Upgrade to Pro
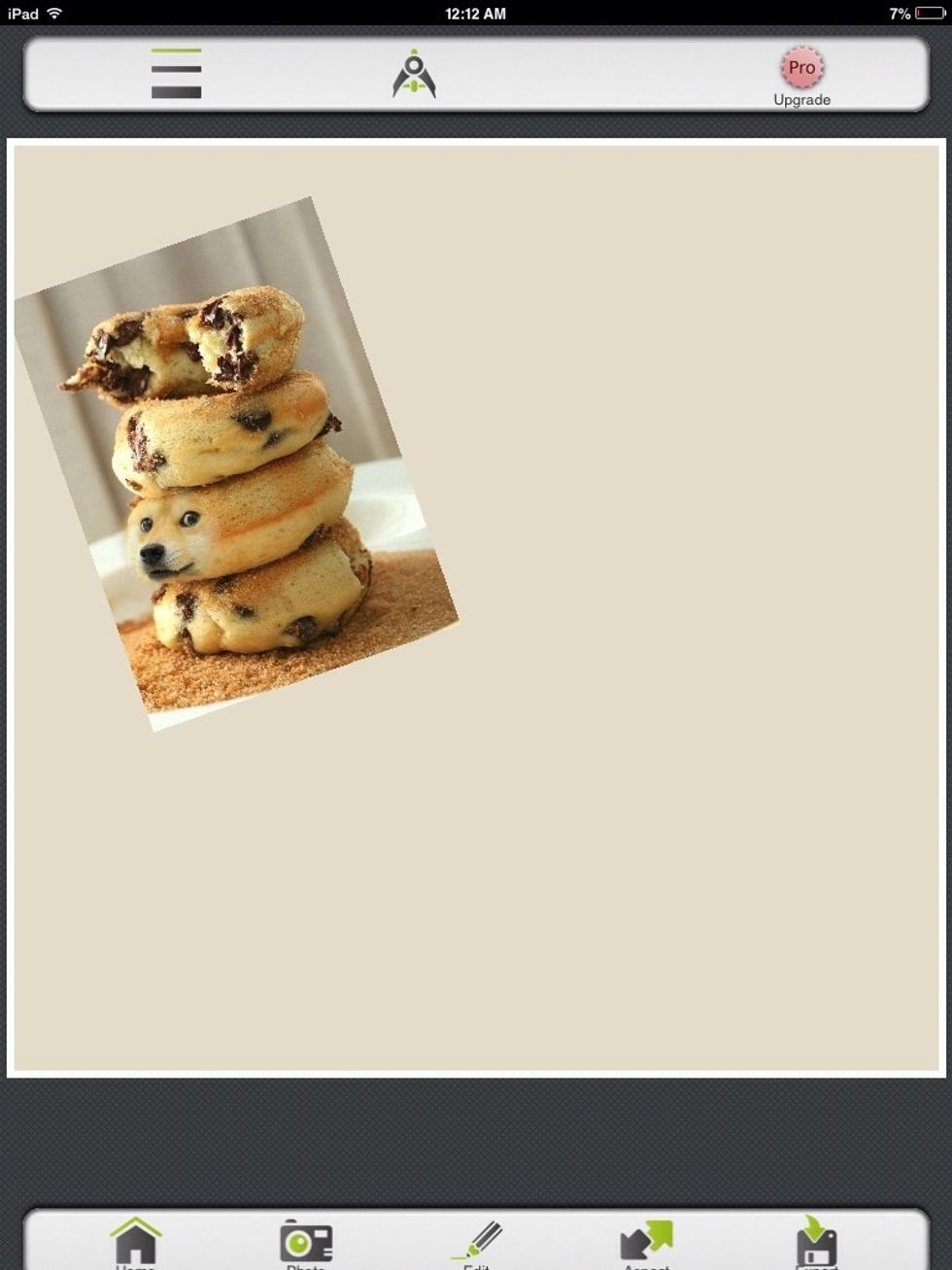The height and width of the screenshot is (1270, 952). pyautogui.click(x=801, y=76)
